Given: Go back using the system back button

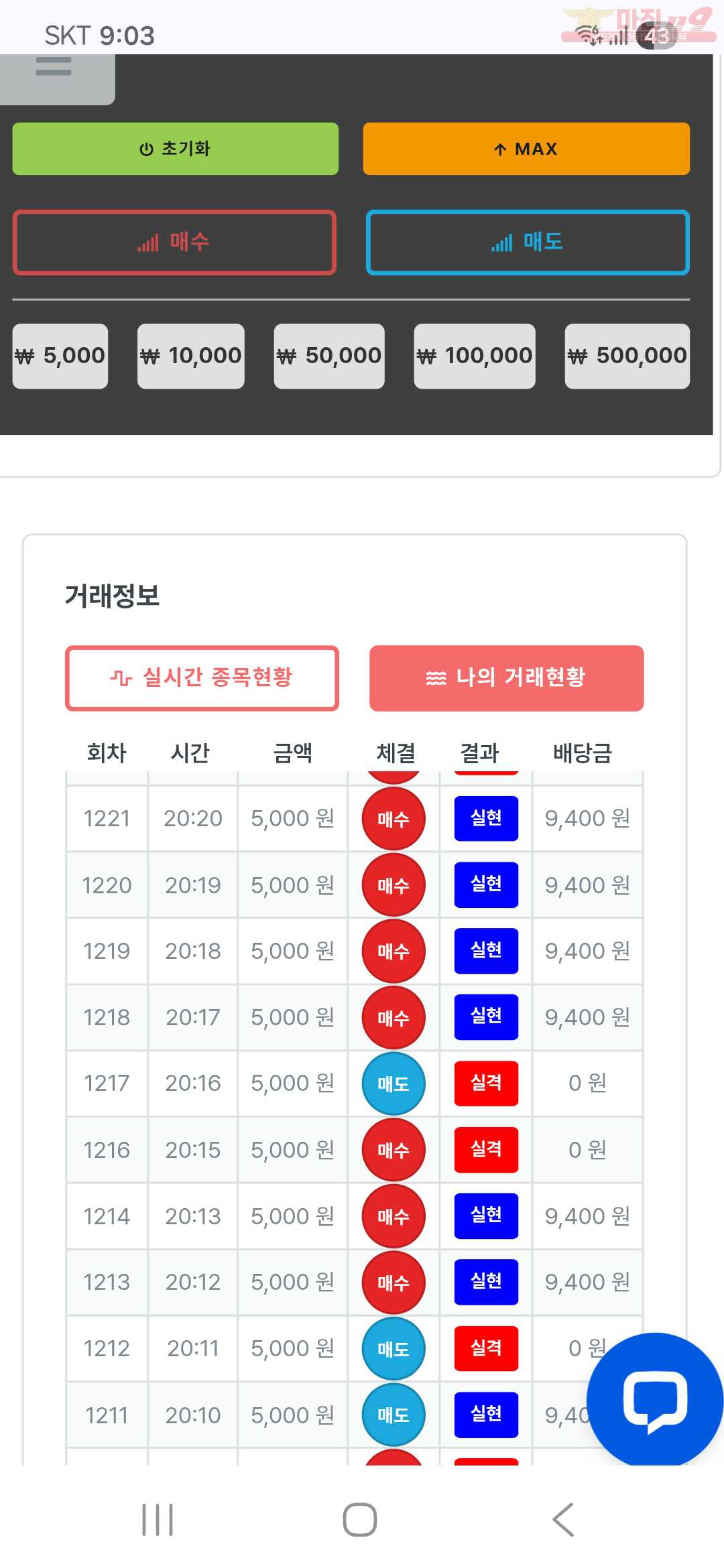Looking at the screenshot, I should click(x=563, y=1519).
